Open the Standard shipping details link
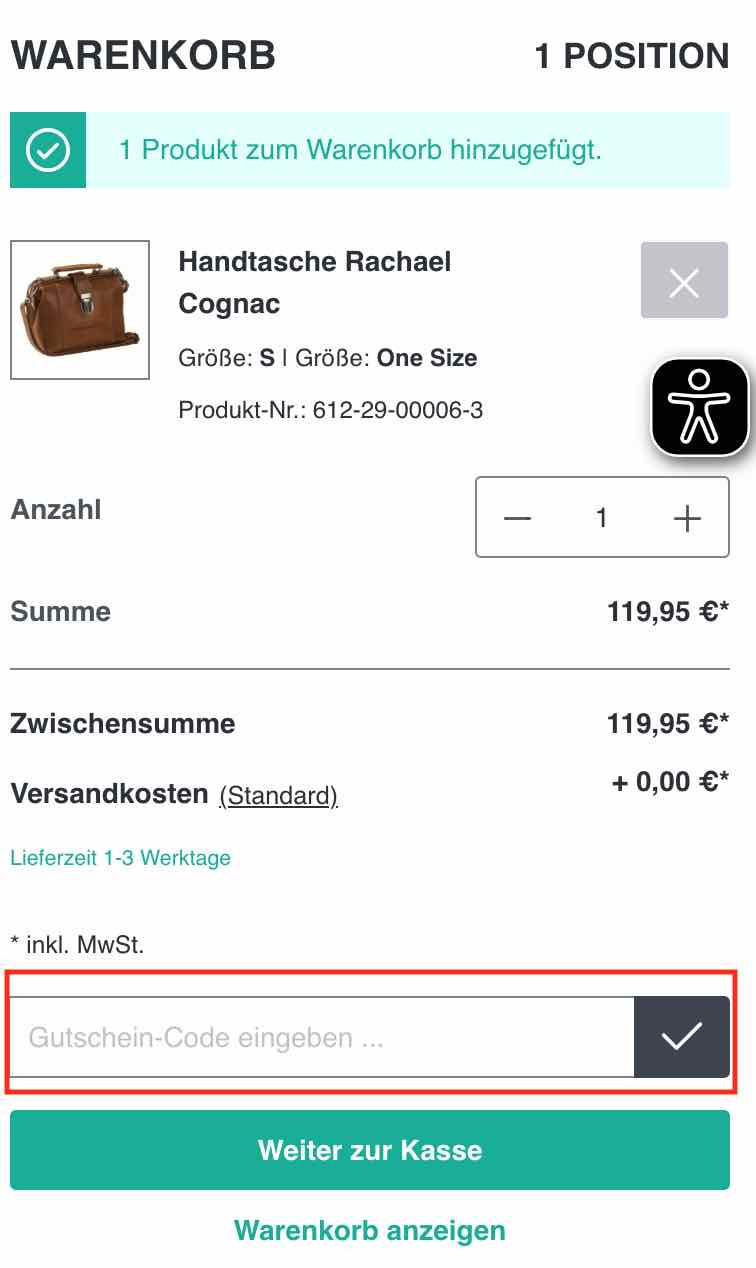The height and width of the screenshot is (1268, 756). [278, 795]
